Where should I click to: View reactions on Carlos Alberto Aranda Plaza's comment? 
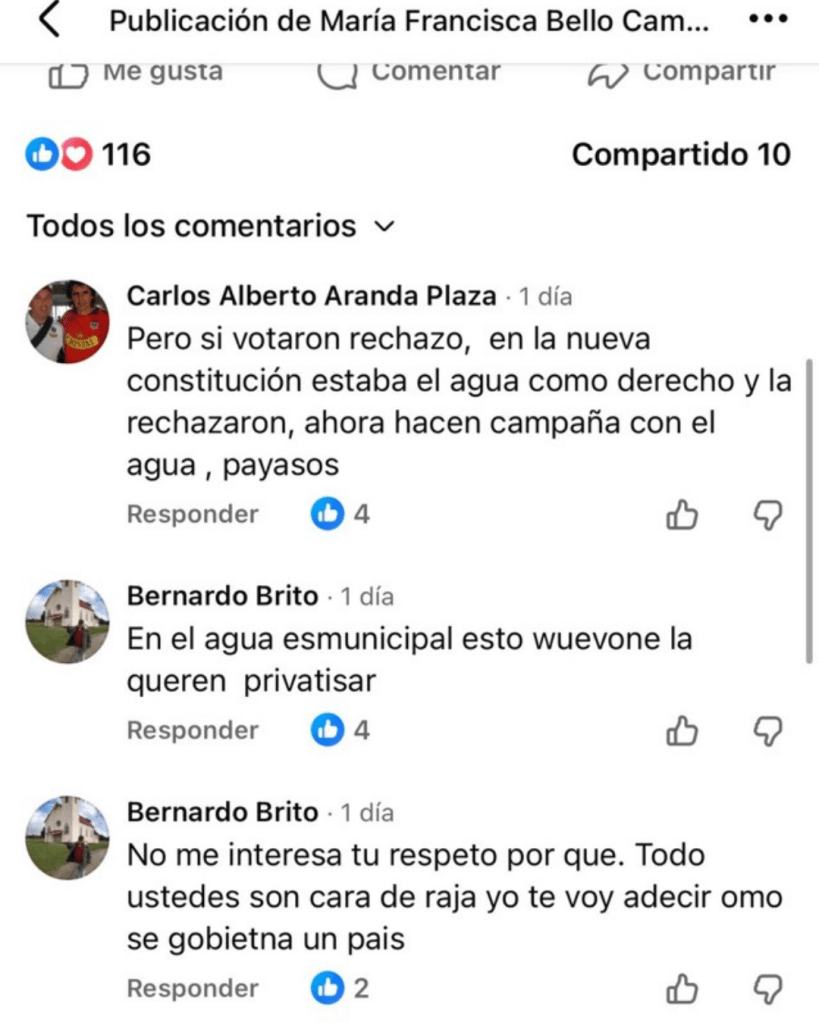pos(340,514)
